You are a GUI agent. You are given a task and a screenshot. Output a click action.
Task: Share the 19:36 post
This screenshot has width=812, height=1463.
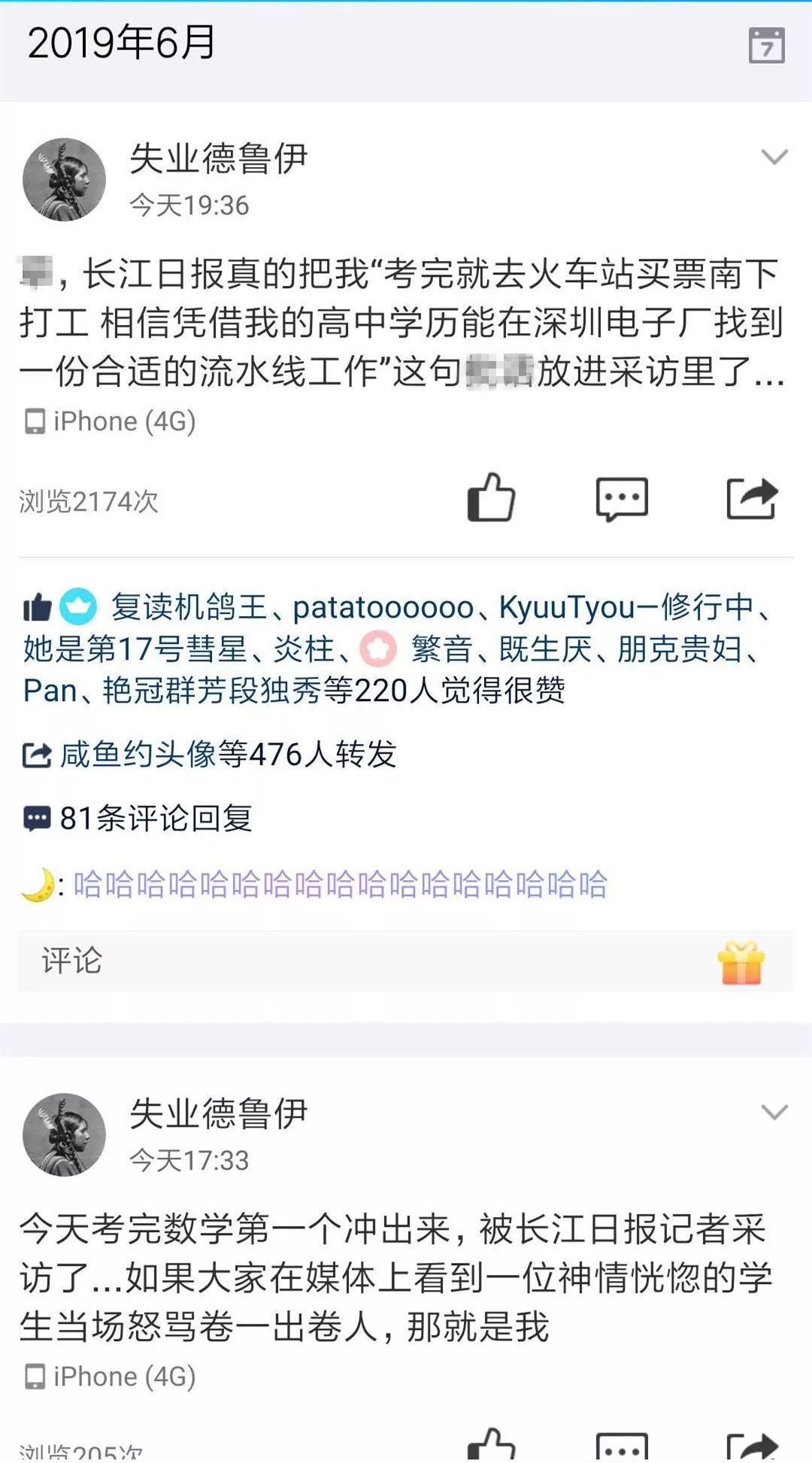(x=751, y=498)
